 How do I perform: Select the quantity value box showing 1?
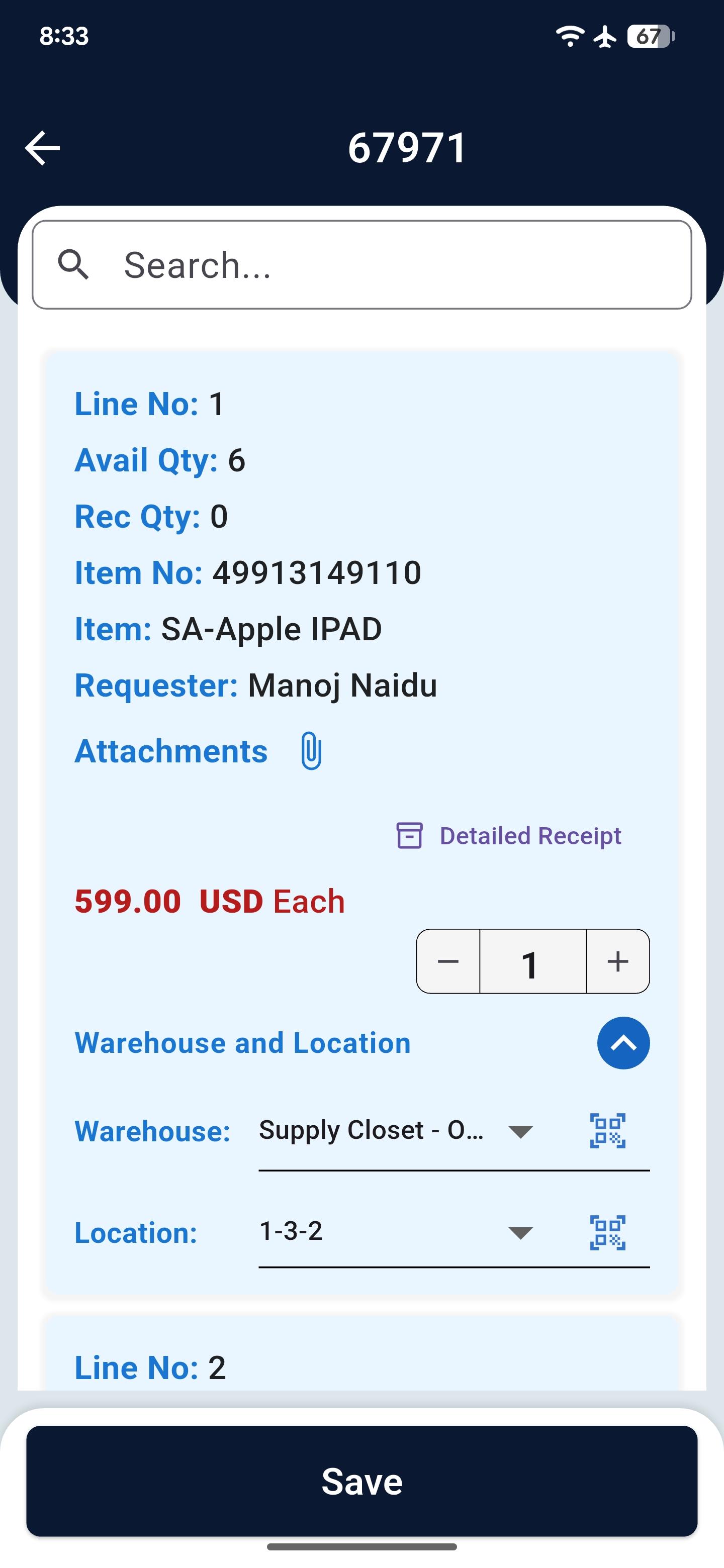coord(532,962)
